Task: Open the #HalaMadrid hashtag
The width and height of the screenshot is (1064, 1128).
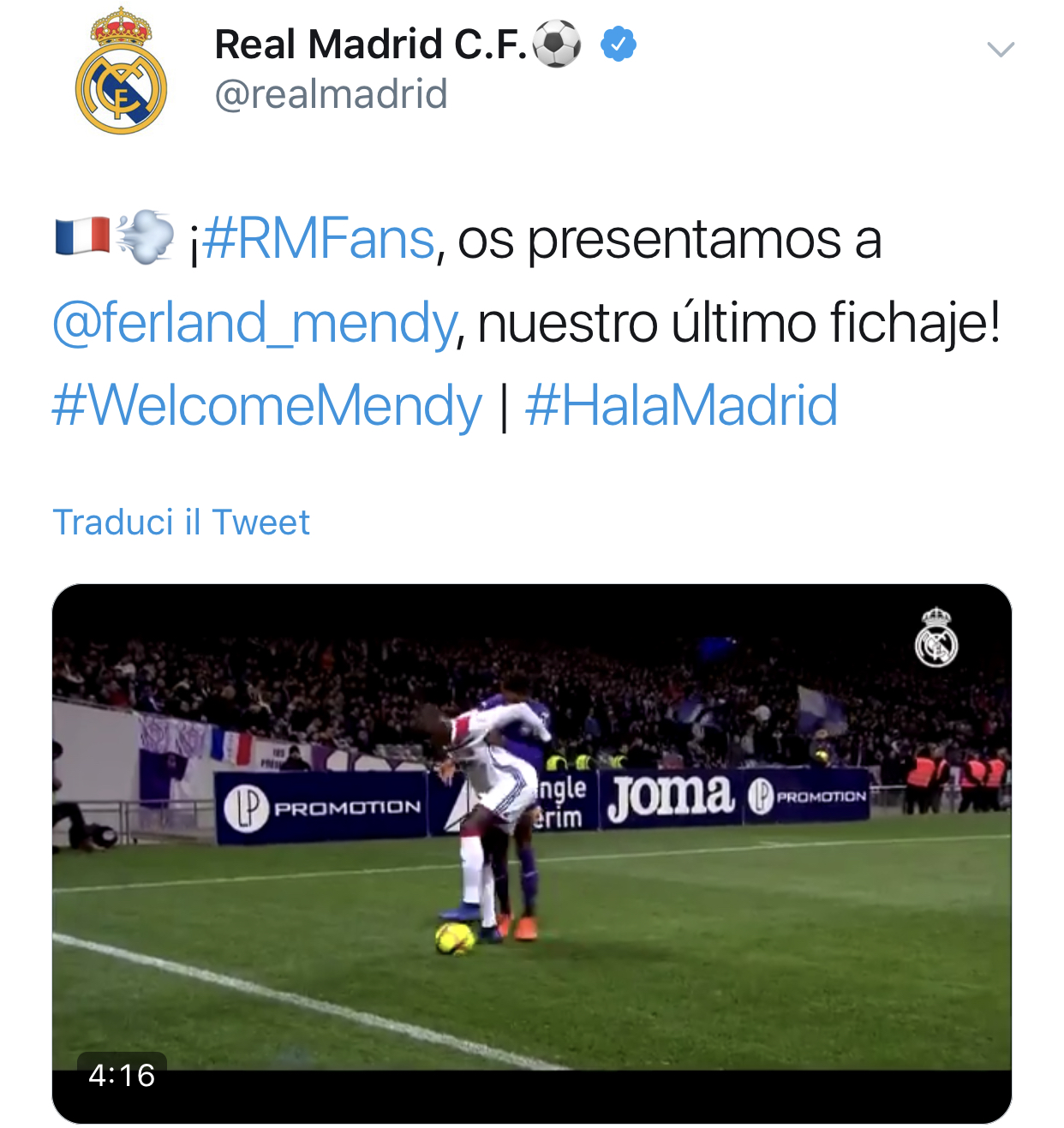Action: [681, 405]
